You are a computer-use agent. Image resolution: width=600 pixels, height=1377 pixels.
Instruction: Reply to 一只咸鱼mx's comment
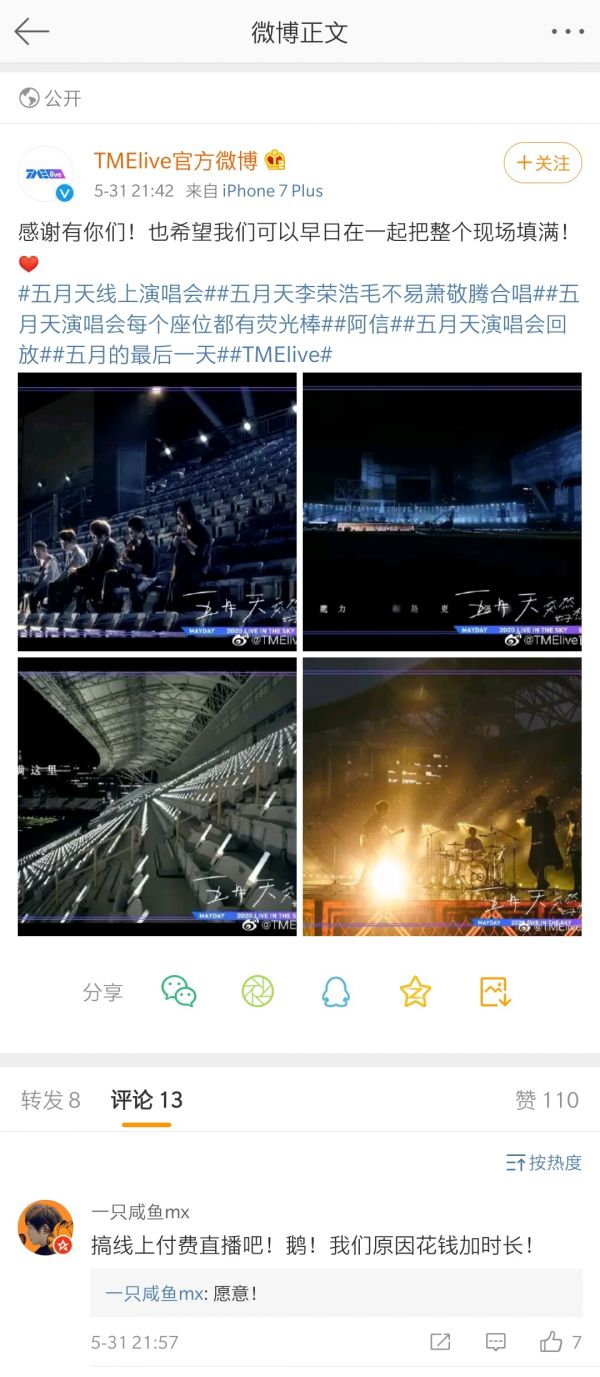[496, 1342]
